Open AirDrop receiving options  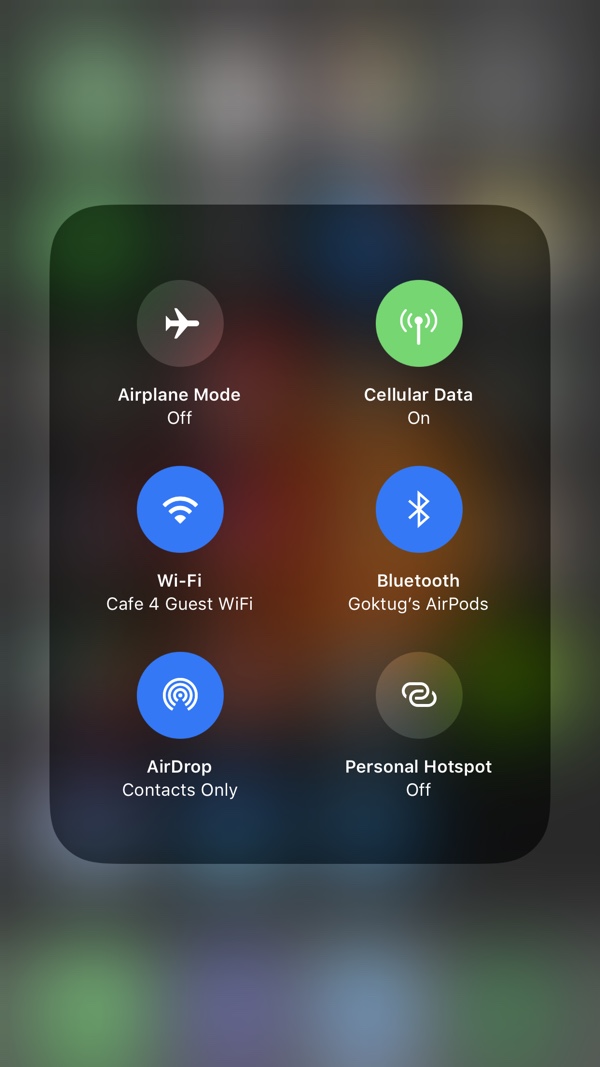180,696
